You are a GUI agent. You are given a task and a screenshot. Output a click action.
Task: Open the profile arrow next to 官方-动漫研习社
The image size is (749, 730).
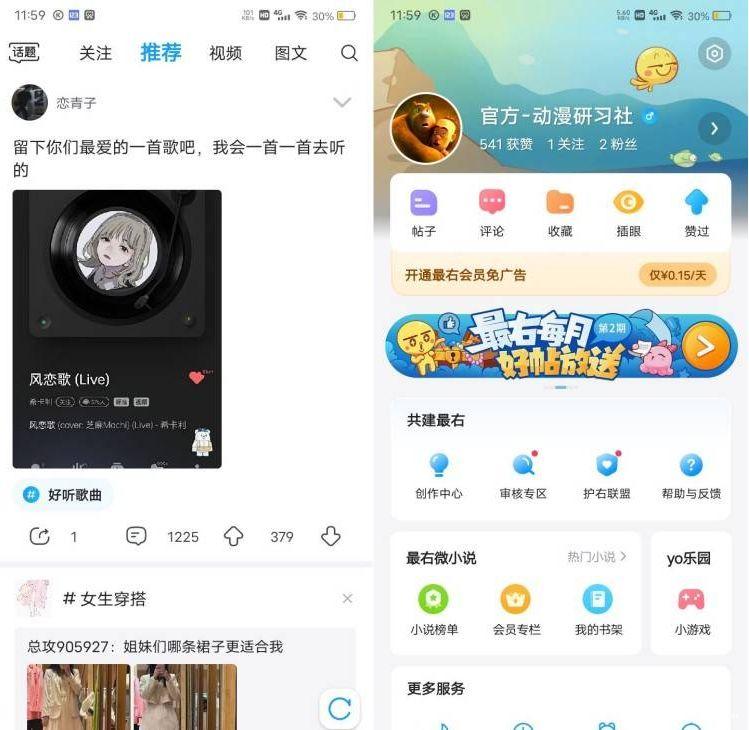(714, 129)
